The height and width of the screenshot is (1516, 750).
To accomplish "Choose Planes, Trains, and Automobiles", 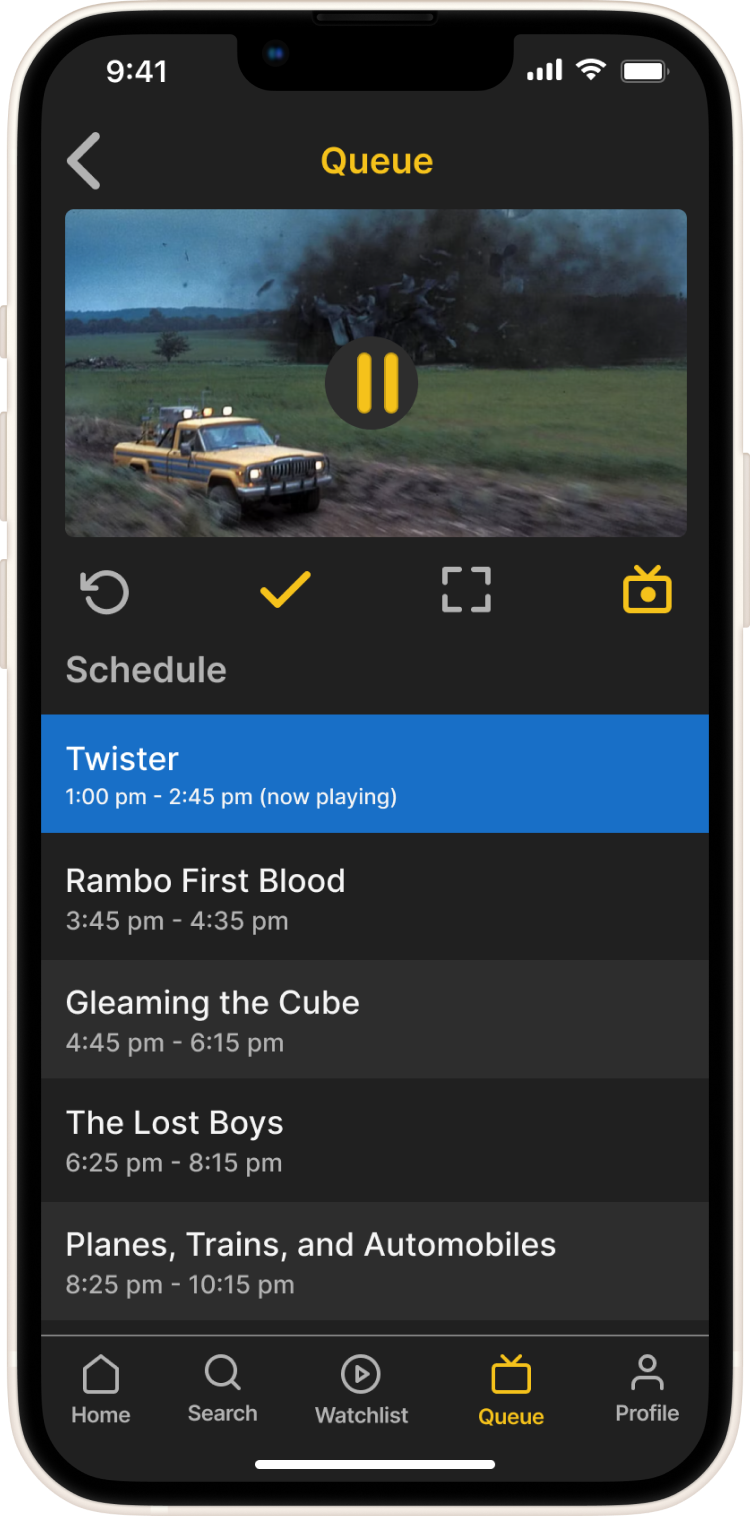I will (x=375, y=1261).
